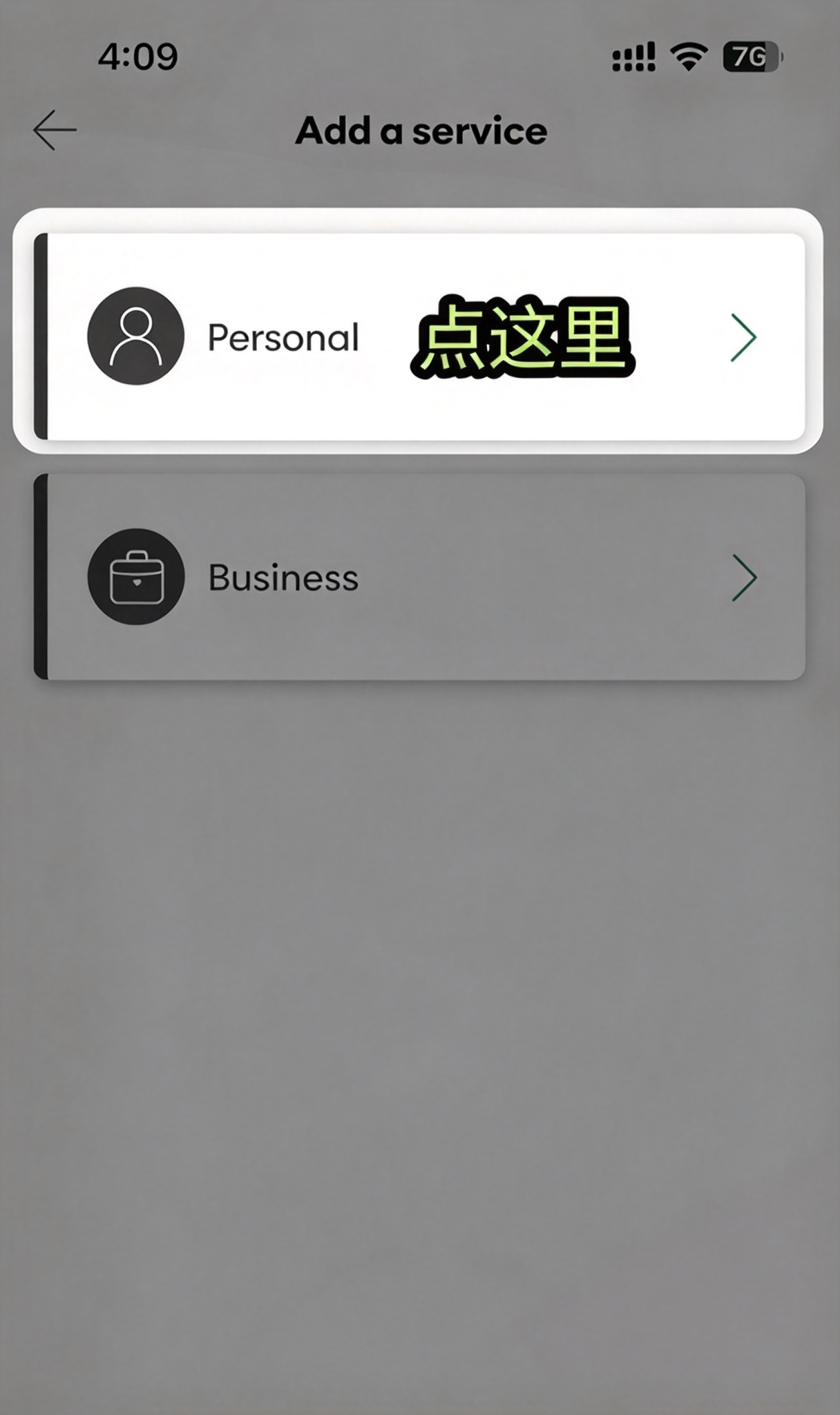Open the Business service option

[419, 577]
